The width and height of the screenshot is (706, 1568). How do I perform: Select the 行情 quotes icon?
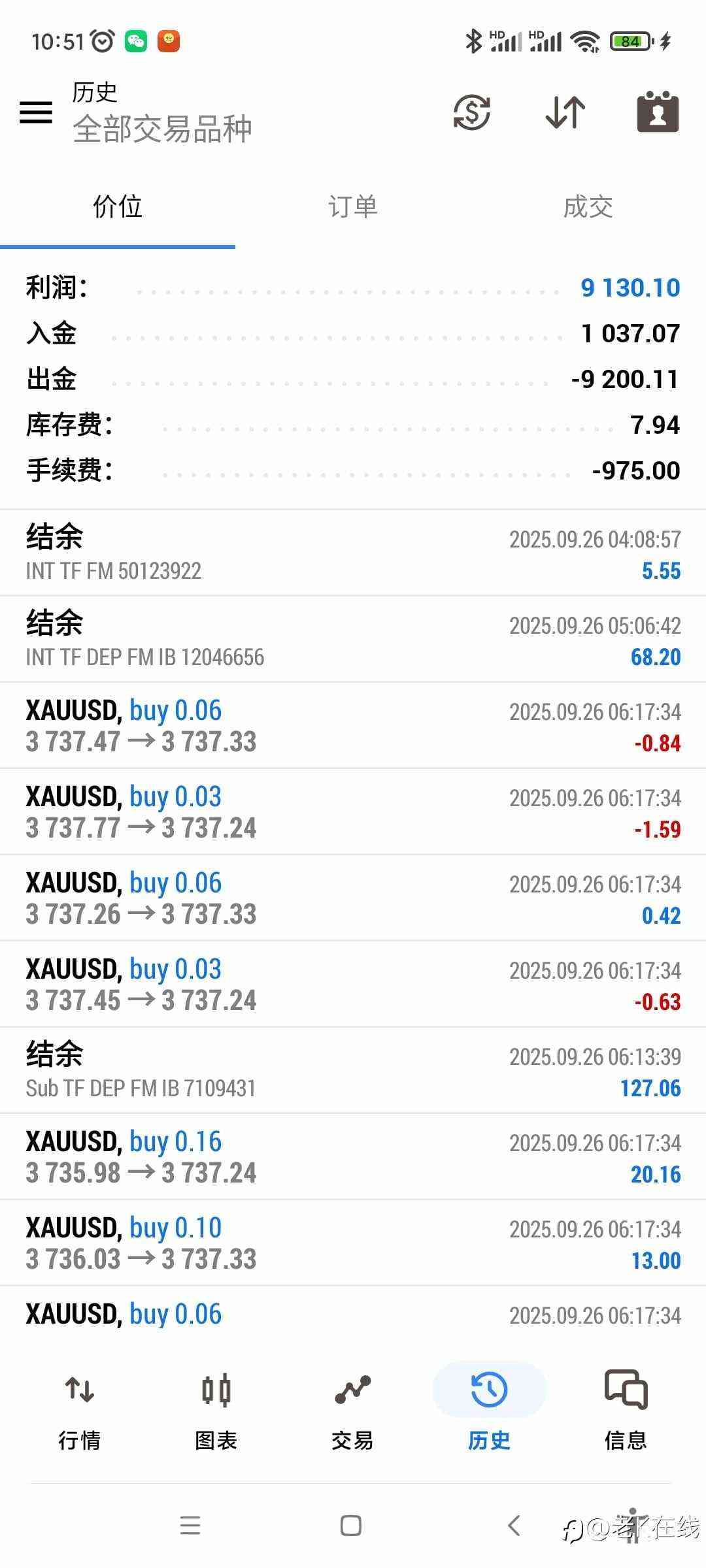[80, 1405]
